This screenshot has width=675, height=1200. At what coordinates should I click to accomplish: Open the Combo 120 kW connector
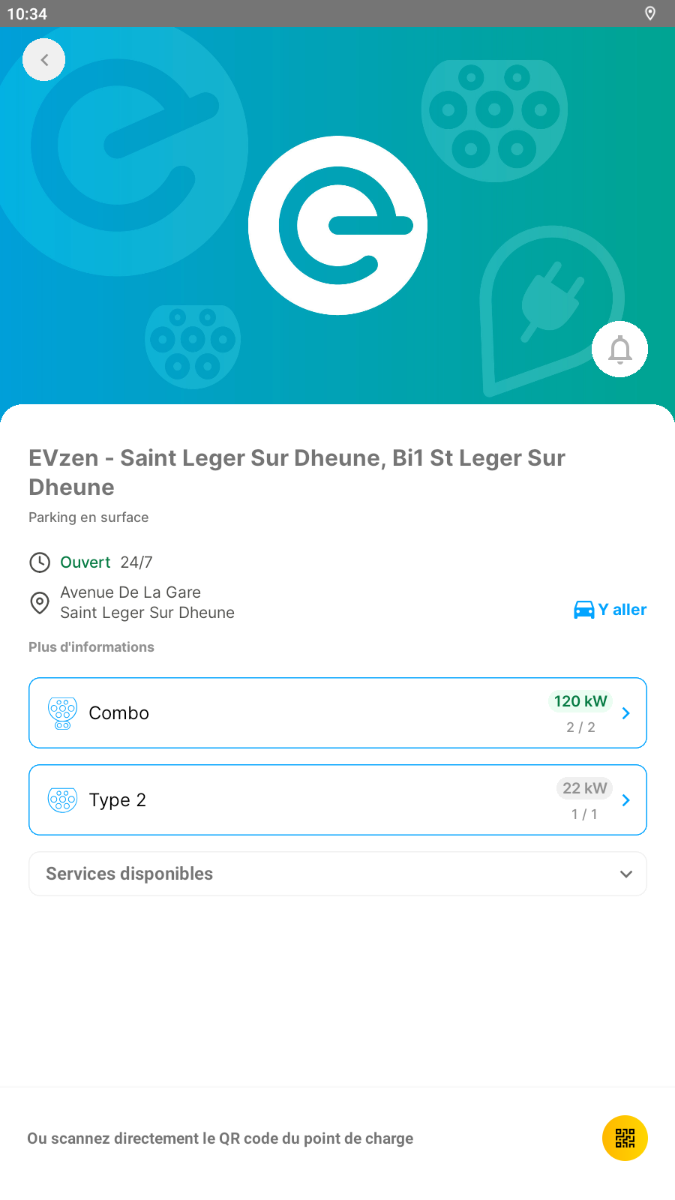(x=338, y=713)
